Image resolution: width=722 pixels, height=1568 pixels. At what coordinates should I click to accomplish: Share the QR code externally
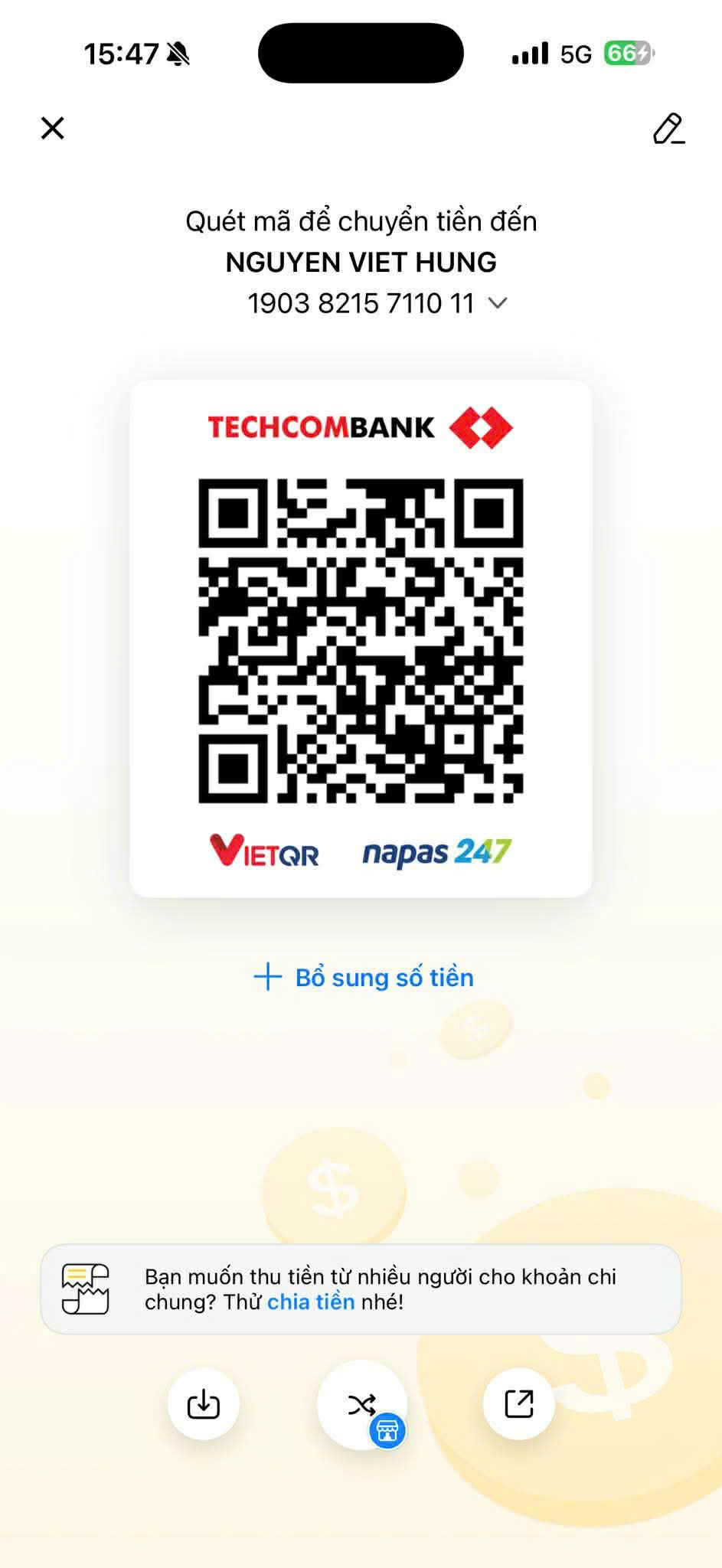(518, 1404)
